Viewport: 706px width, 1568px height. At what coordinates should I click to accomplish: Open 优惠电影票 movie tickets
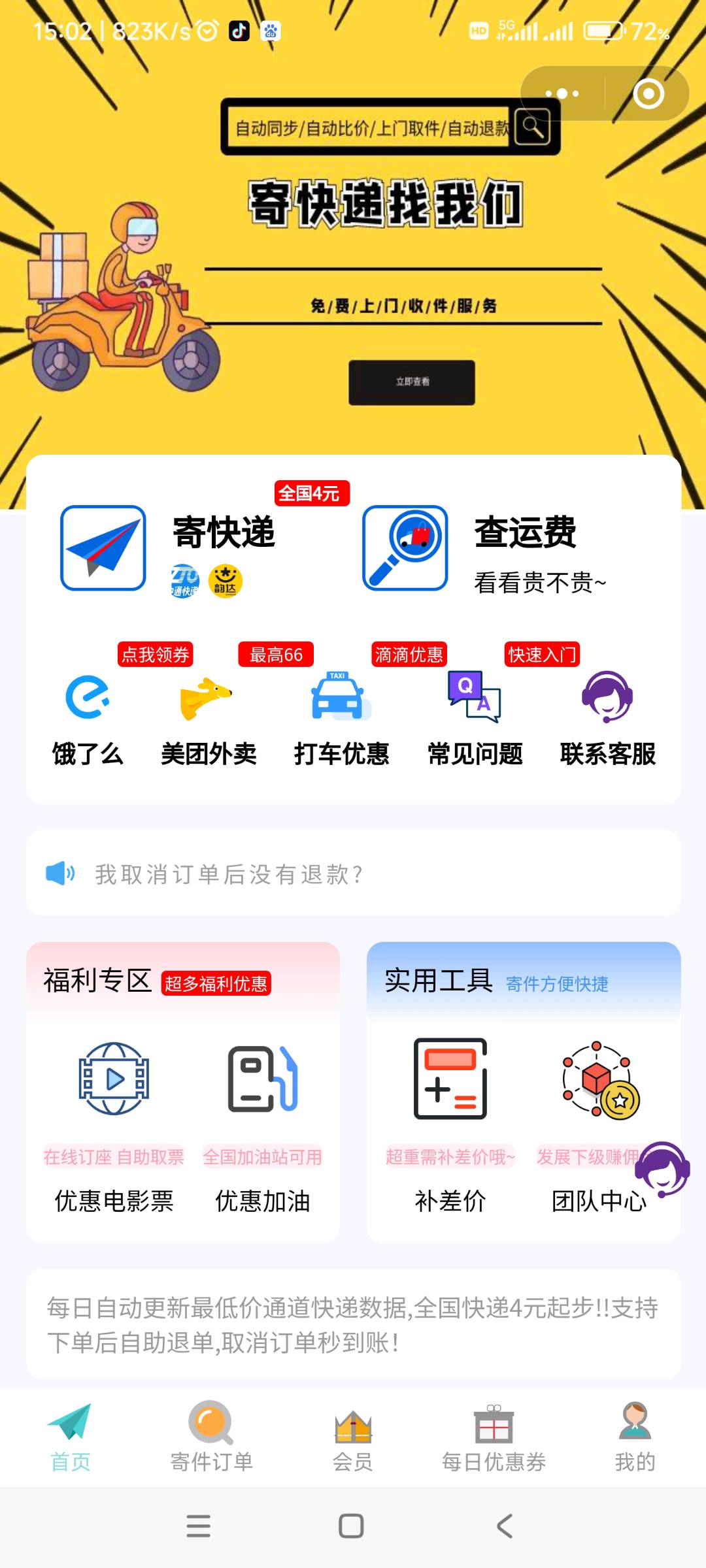114,1124
